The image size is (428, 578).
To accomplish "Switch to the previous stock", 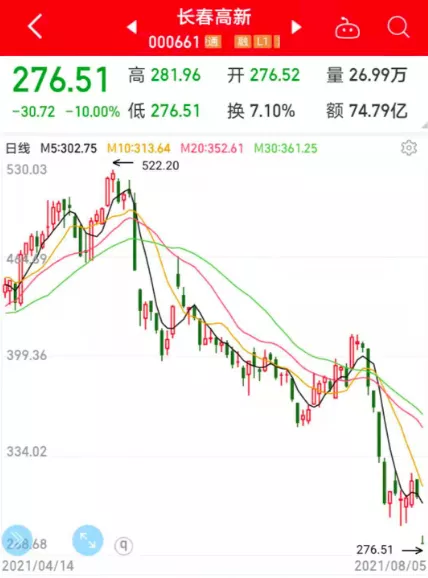I will tap(132, 27).
